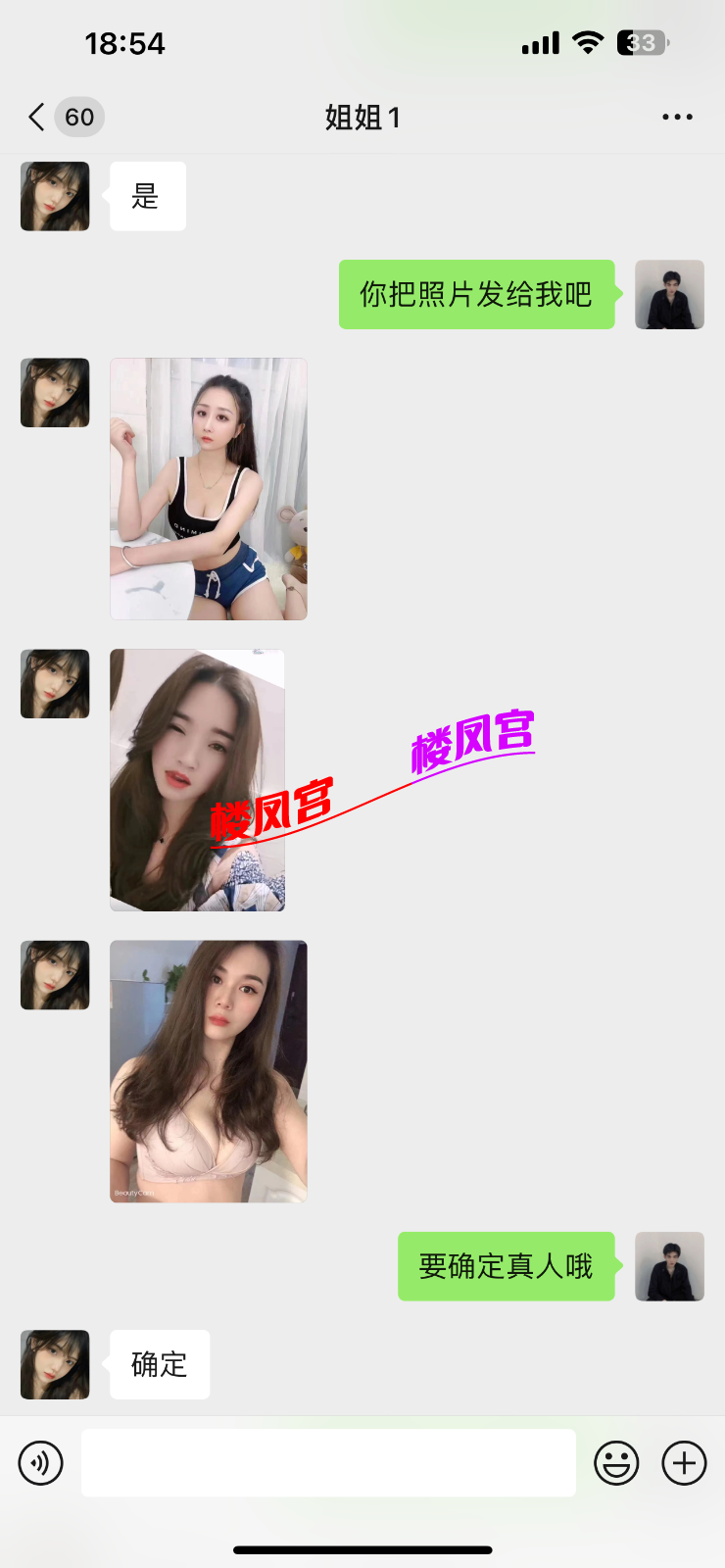The height and width of the screenshot is (1568, 725).
Task: Switch to voice message input
Action: [x=41, y=1463]
